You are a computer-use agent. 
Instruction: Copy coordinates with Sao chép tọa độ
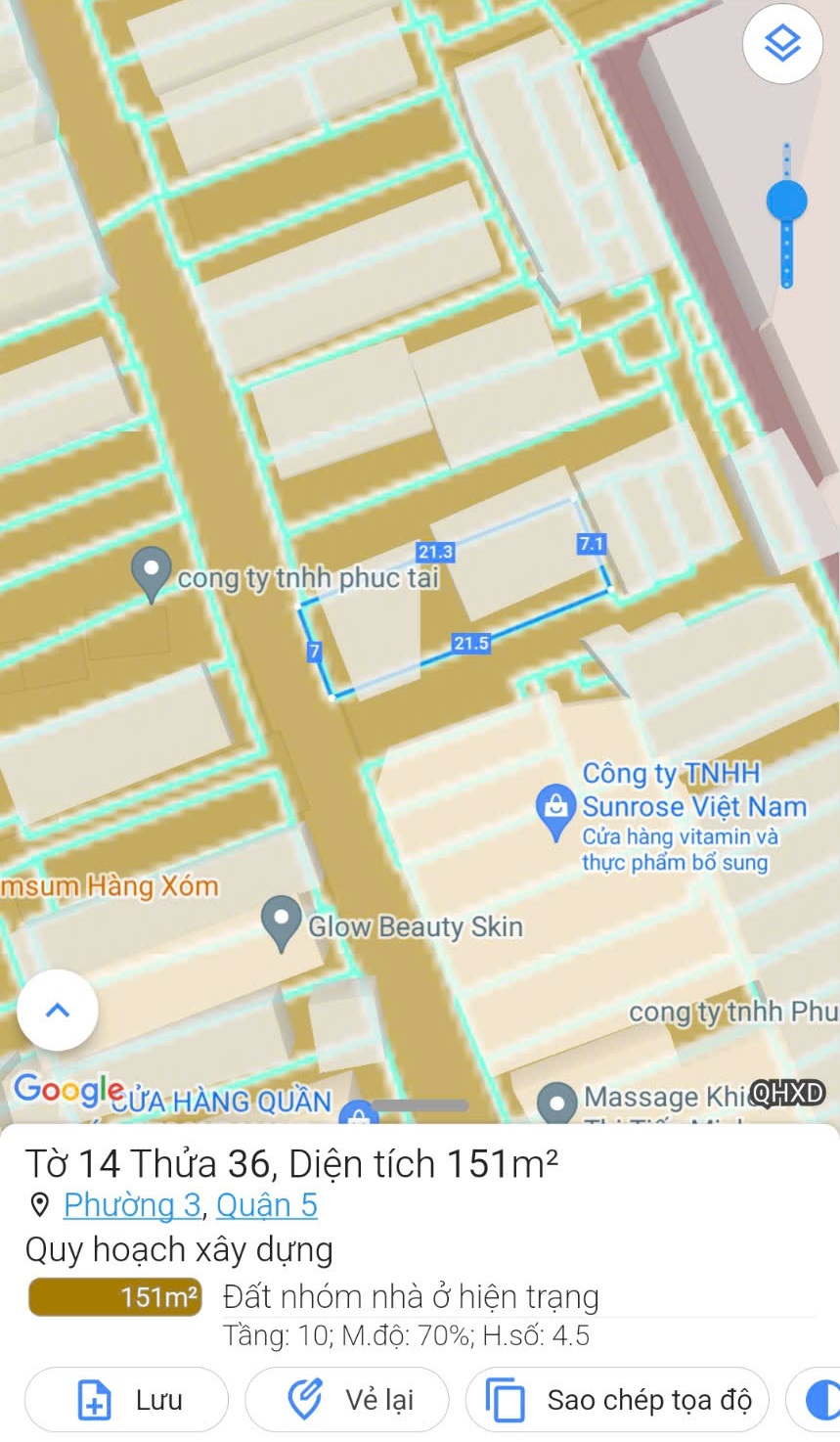(x=617, y=1400)
